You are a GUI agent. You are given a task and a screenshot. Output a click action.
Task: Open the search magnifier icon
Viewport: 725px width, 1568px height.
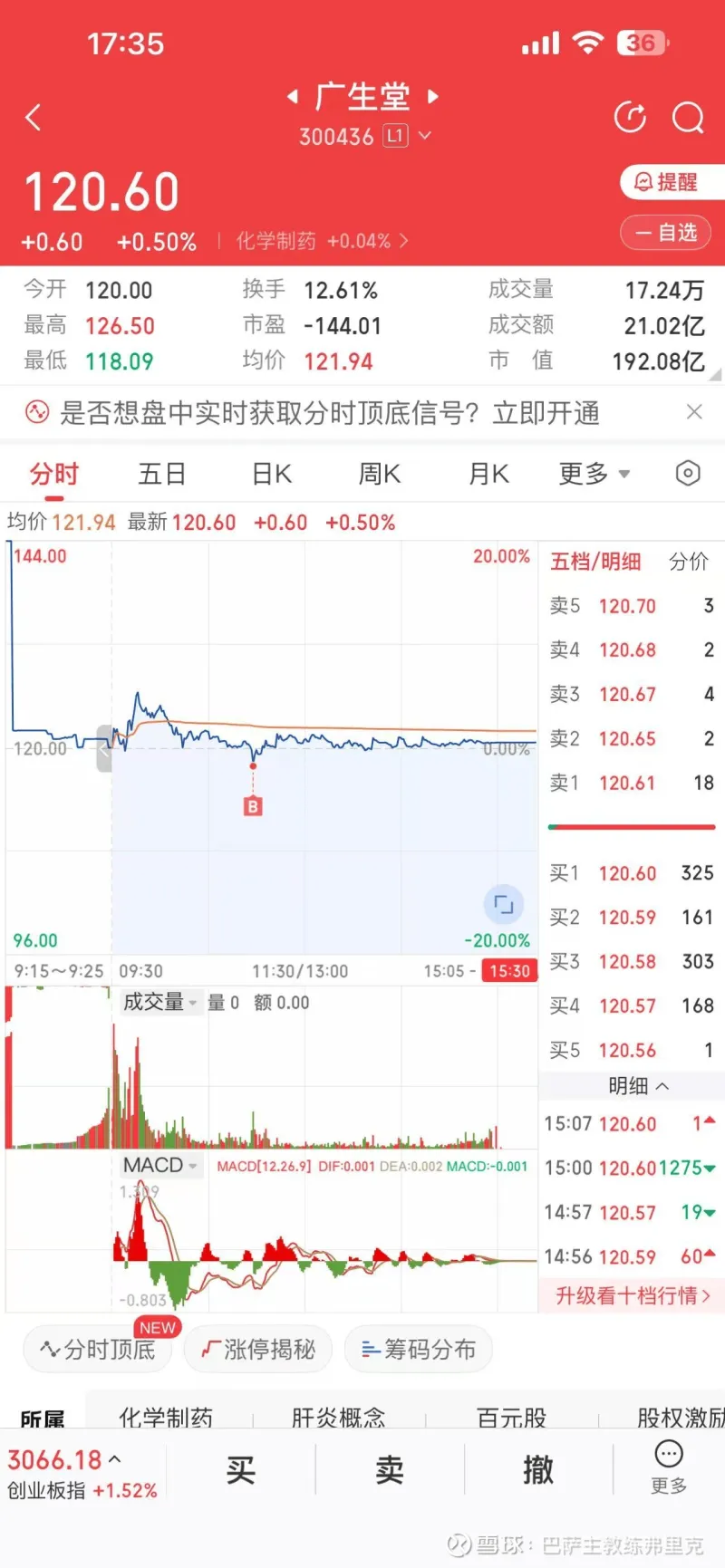tap(688, 117)
